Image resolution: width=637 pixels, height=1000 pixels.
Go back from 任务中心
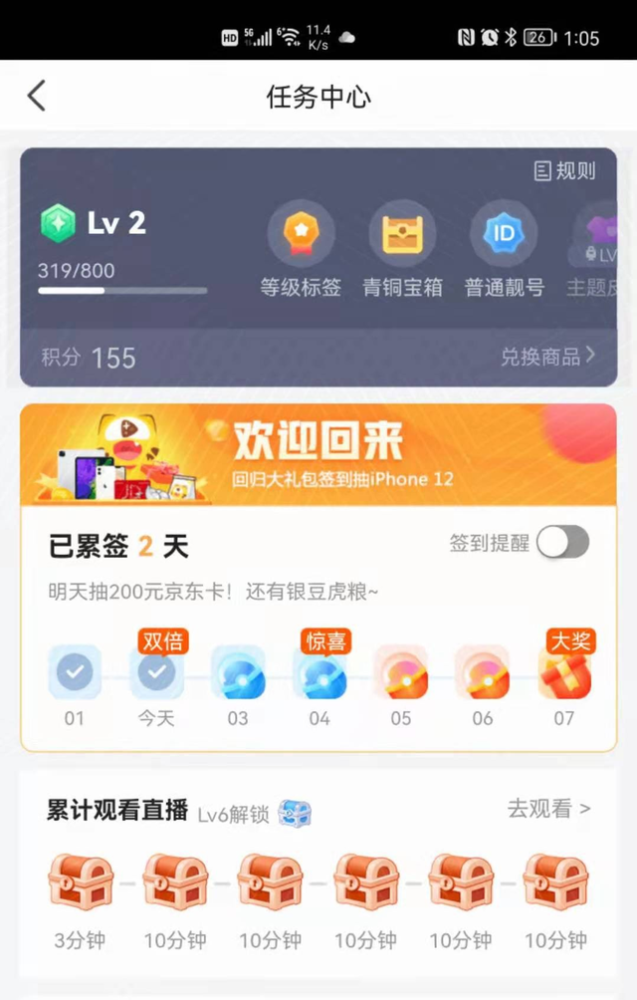point(37,96)
